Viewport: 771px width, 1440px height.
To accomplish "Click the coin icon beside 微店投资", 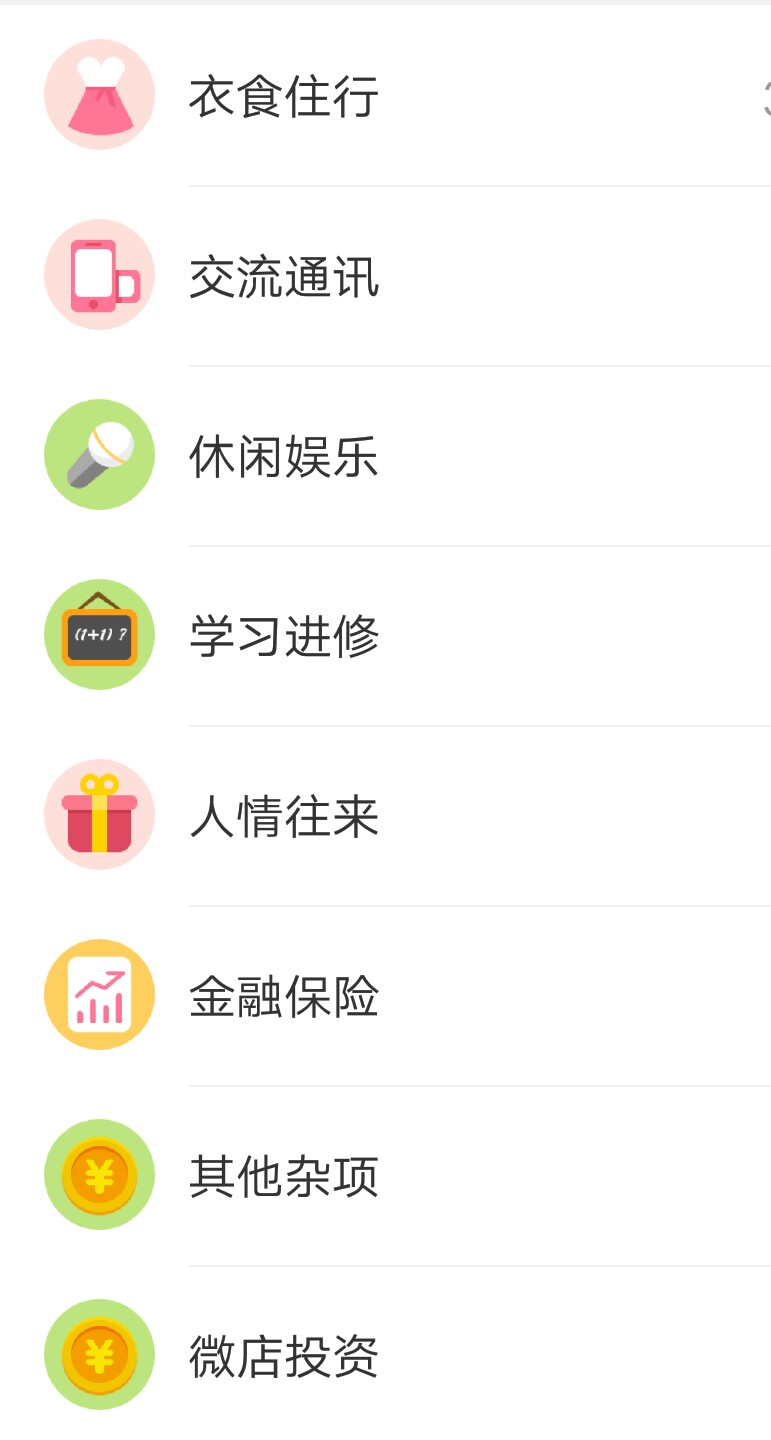I will 99,1355.
